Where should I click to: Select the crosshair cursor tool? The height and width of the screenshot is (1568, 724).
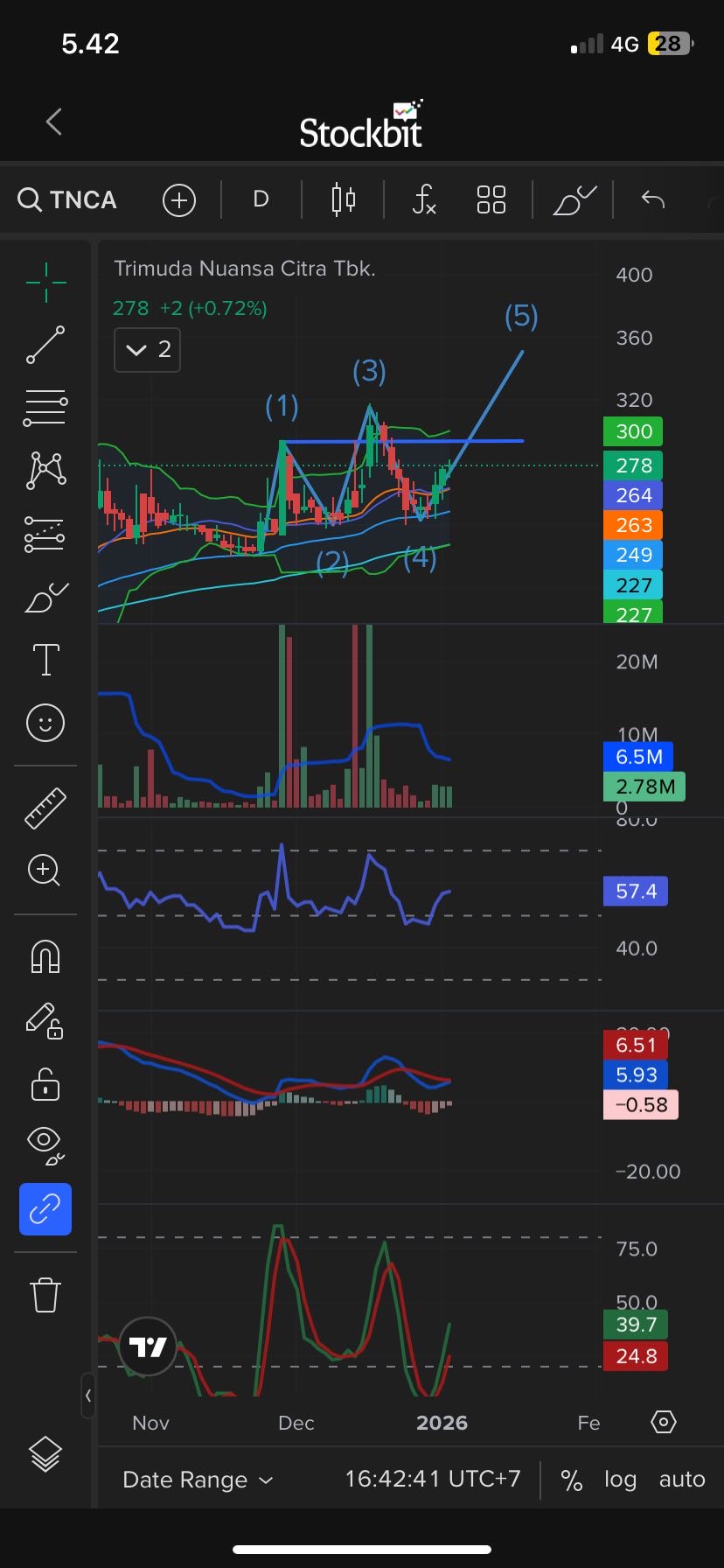[x=45, y=282]
